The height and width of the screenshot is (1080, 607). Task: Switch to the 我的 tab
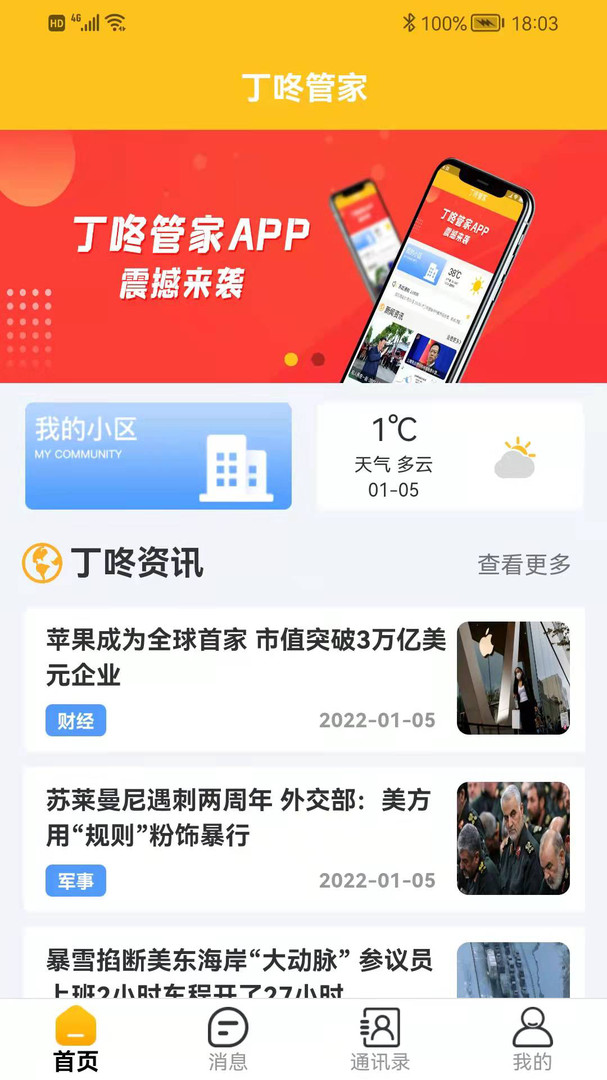(x=532, y=1040)
